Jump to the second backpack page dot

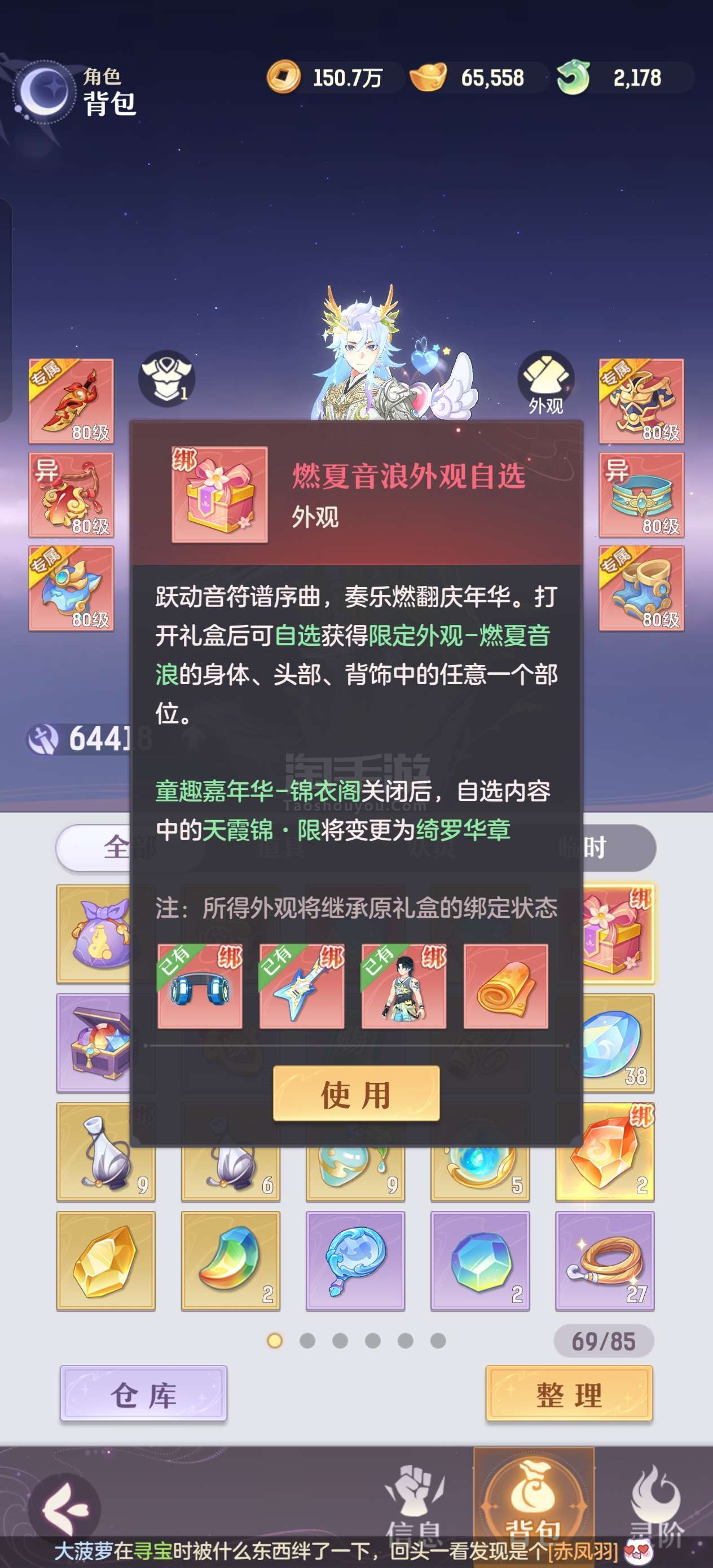click(307, 1340)
